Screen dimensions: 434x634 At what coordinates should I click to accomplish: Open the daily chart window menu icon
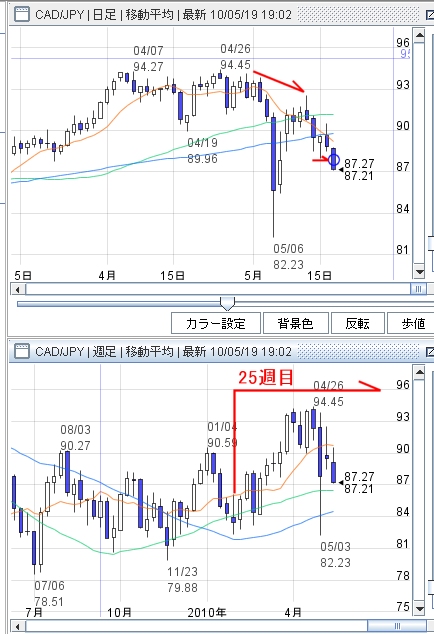click(x=21, y=15)
